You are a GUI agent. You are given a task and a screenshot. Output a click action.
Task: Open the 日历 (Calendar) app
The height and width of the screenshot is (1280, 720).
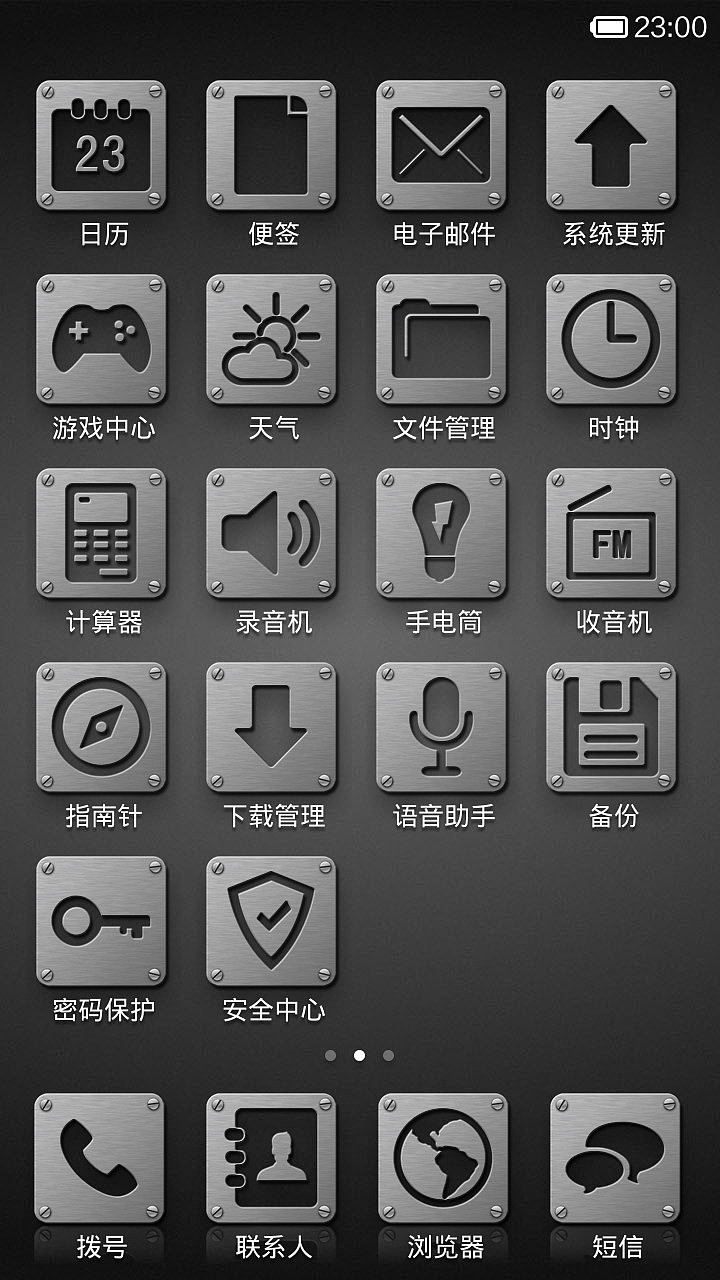102,145
